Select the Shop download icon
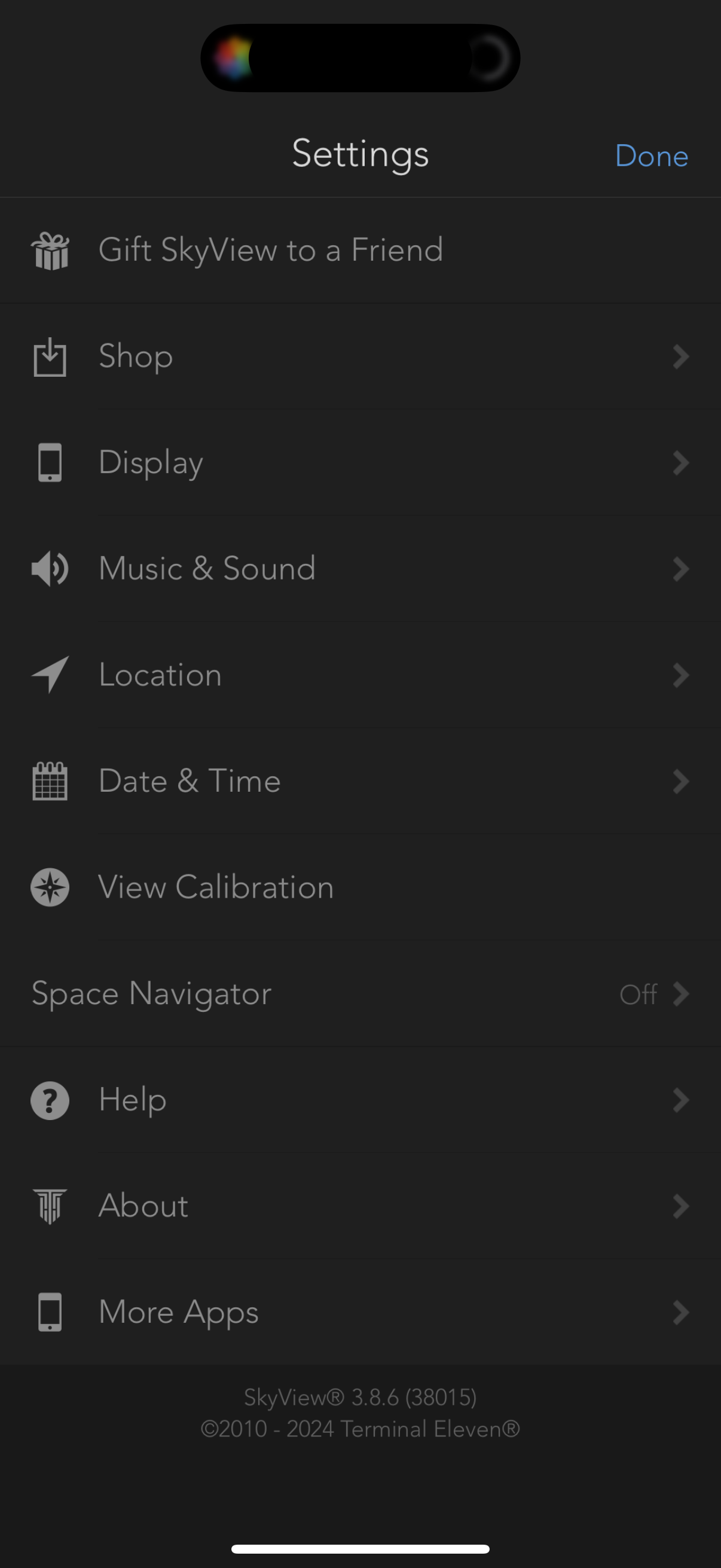This screenshot has width=721, height=1568. 50,356
